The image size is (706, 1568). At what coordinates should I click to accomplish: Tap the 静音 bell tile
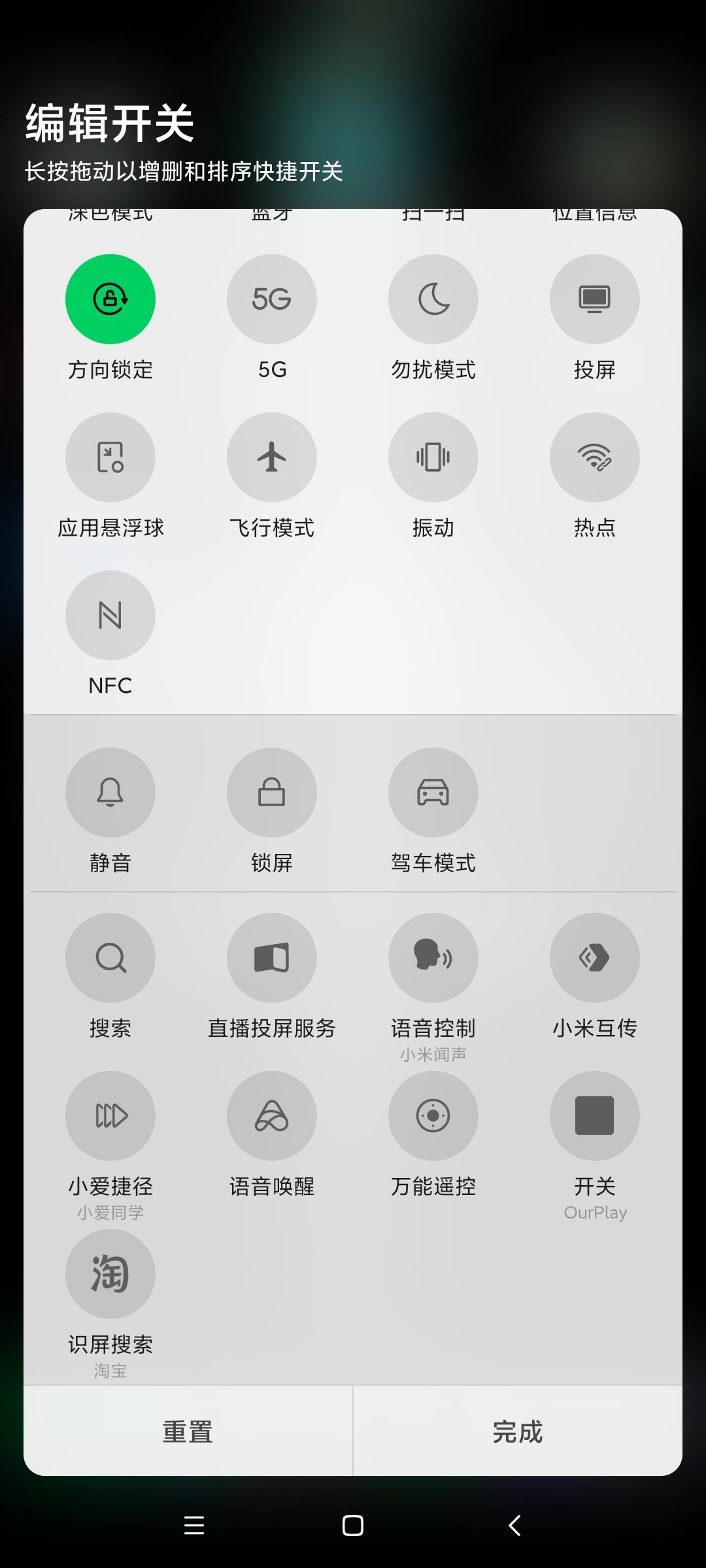tap(110, 792)
